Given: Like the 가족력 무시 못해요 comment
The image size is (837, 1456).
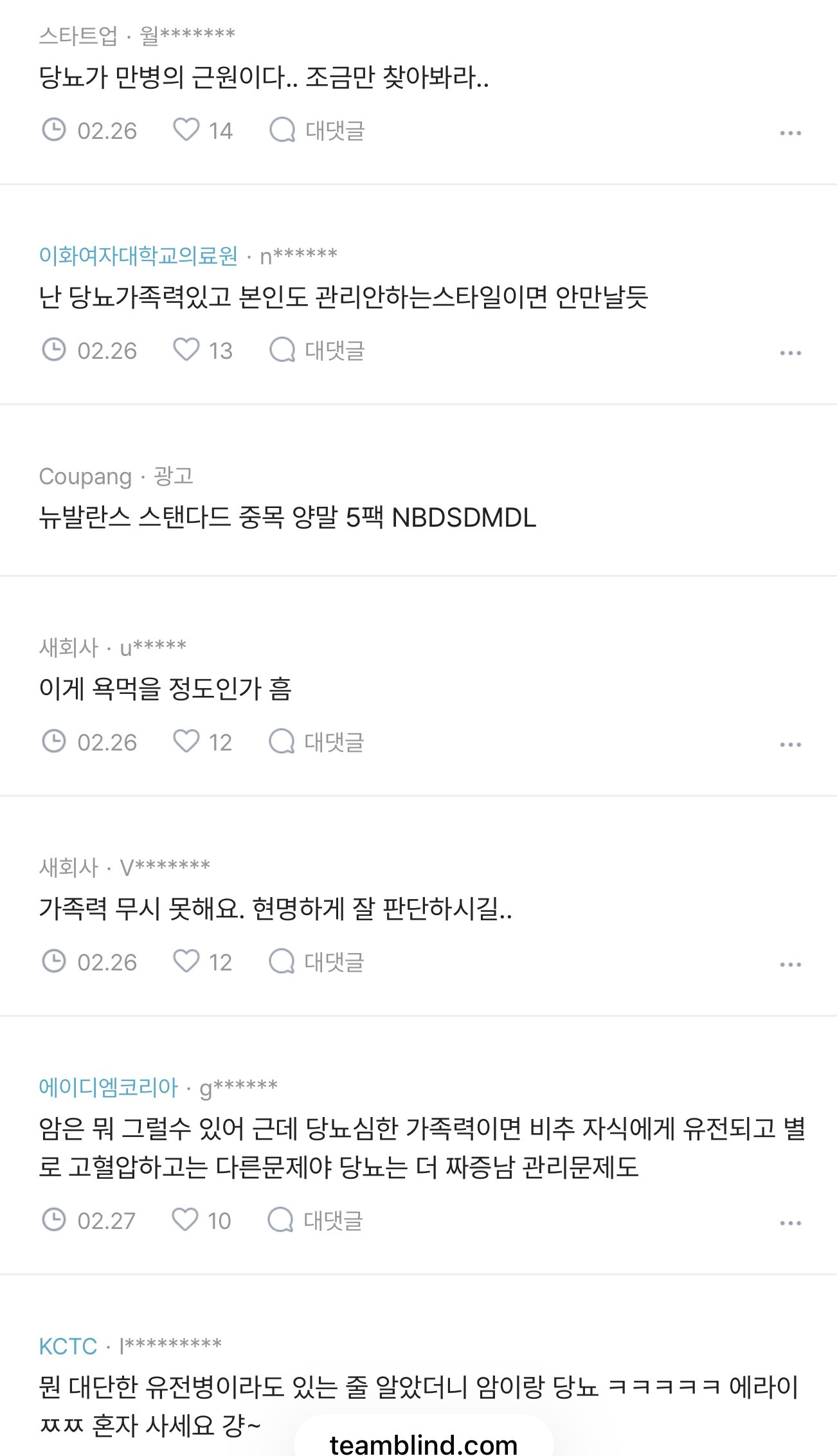Looking at the screenshot, I should click(x=203, y=962).
